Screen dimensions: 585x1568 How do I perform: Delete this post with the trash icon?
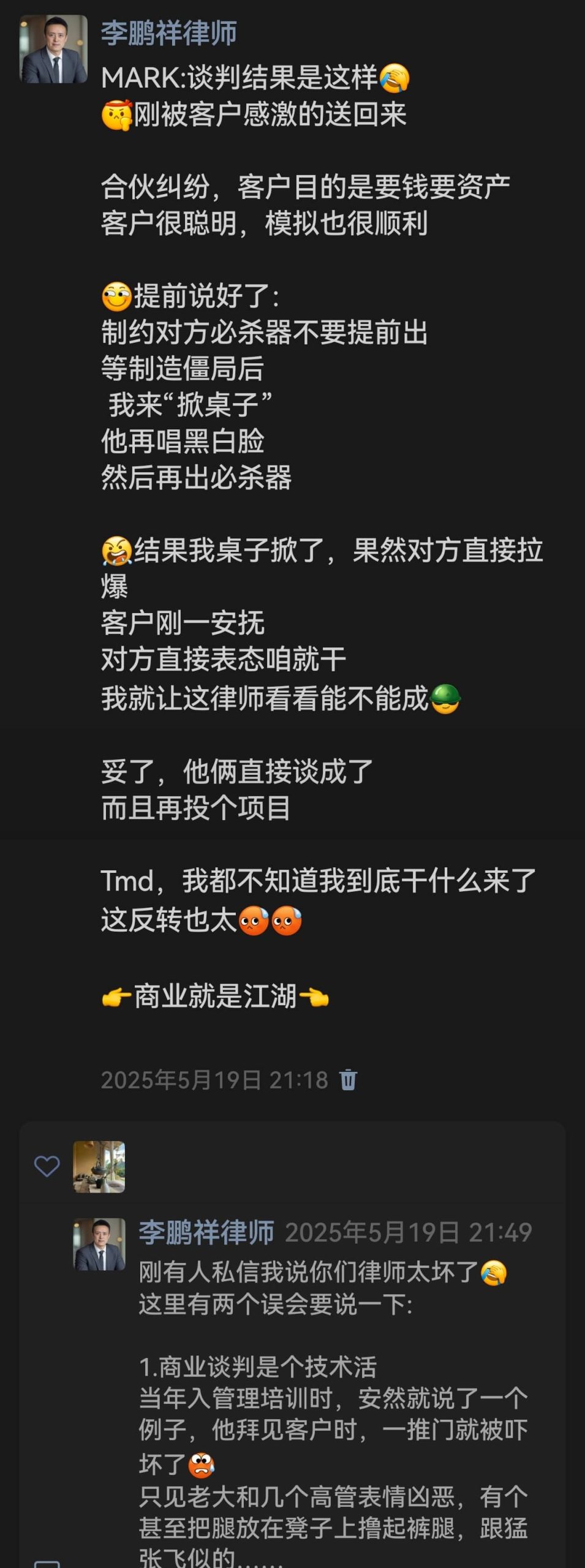point(348,1079)
